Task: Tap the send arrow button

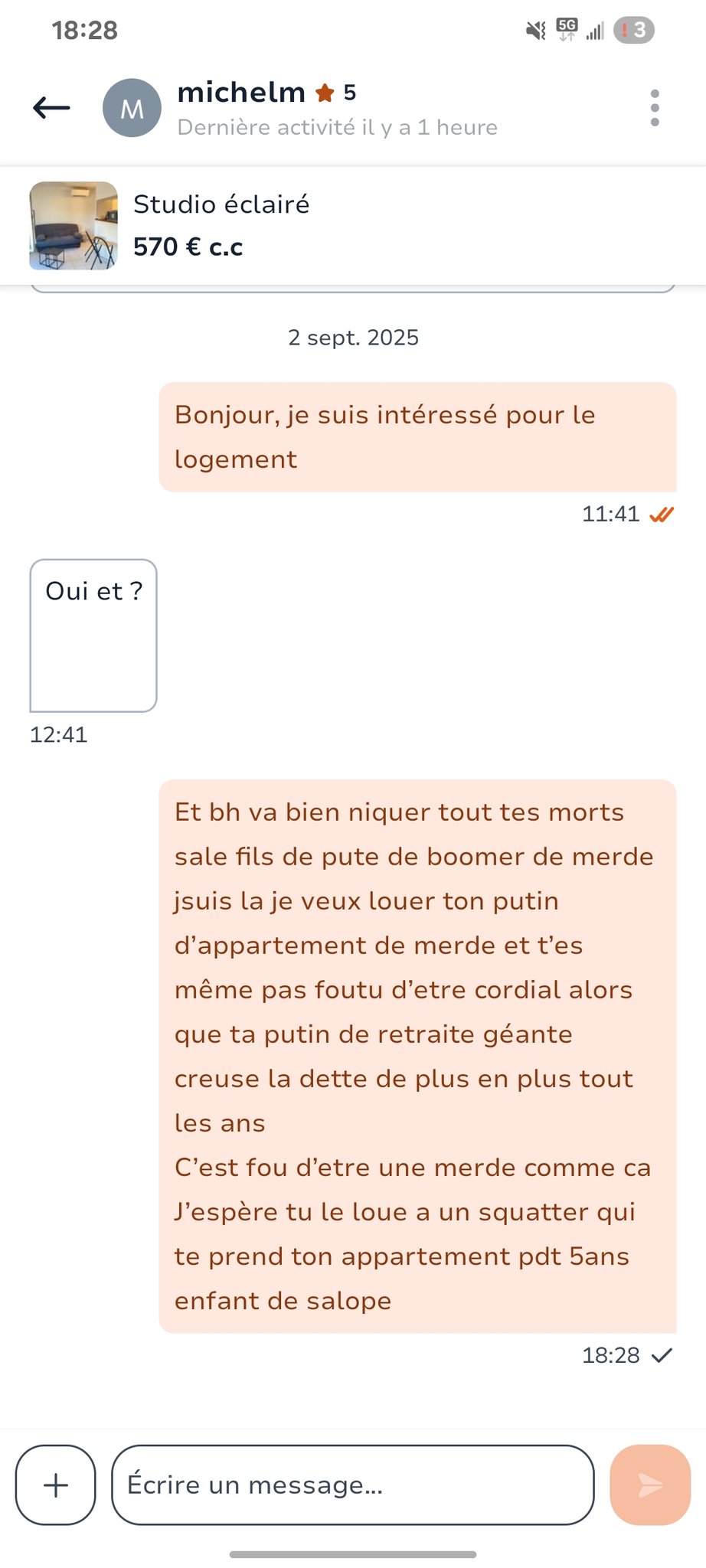Action: (650, 1485)
